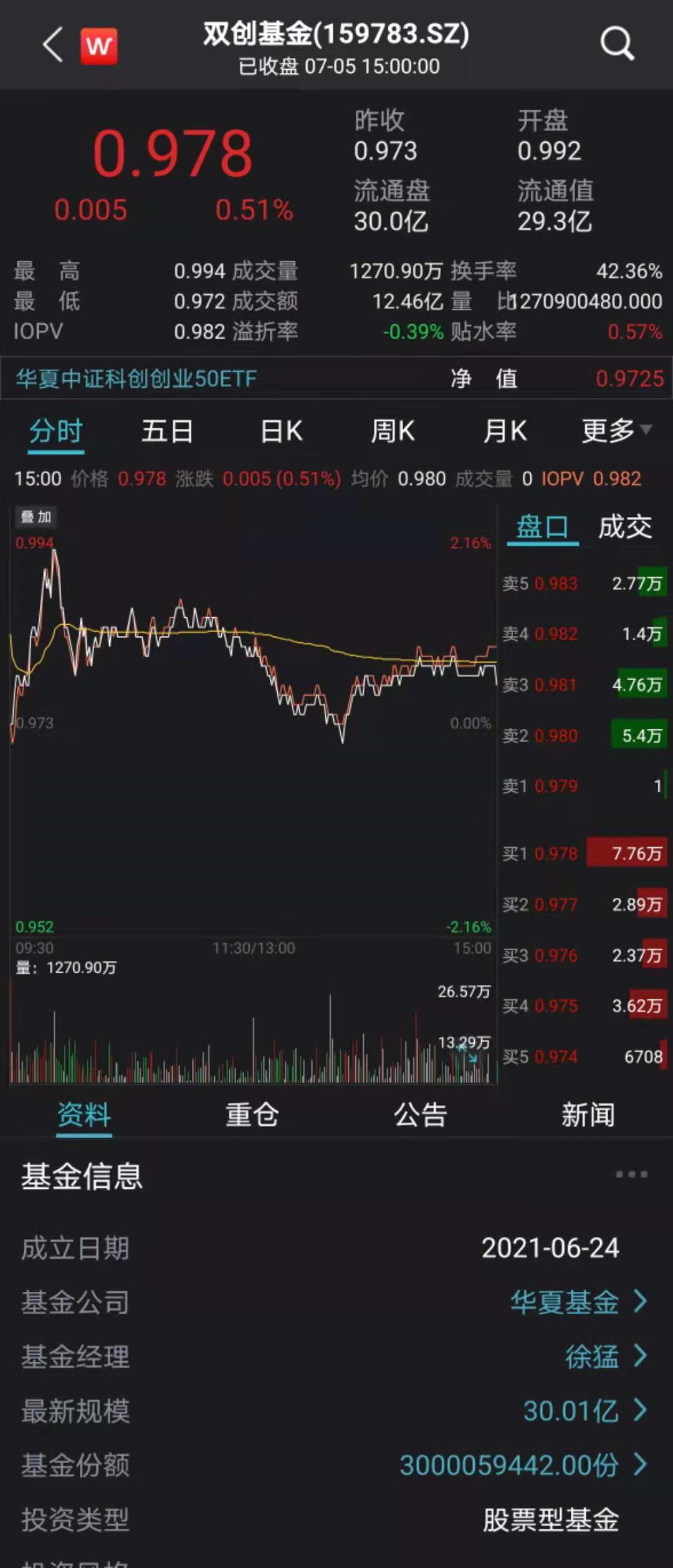Open the 叠加 overlay option on chart

coord(36,517)
